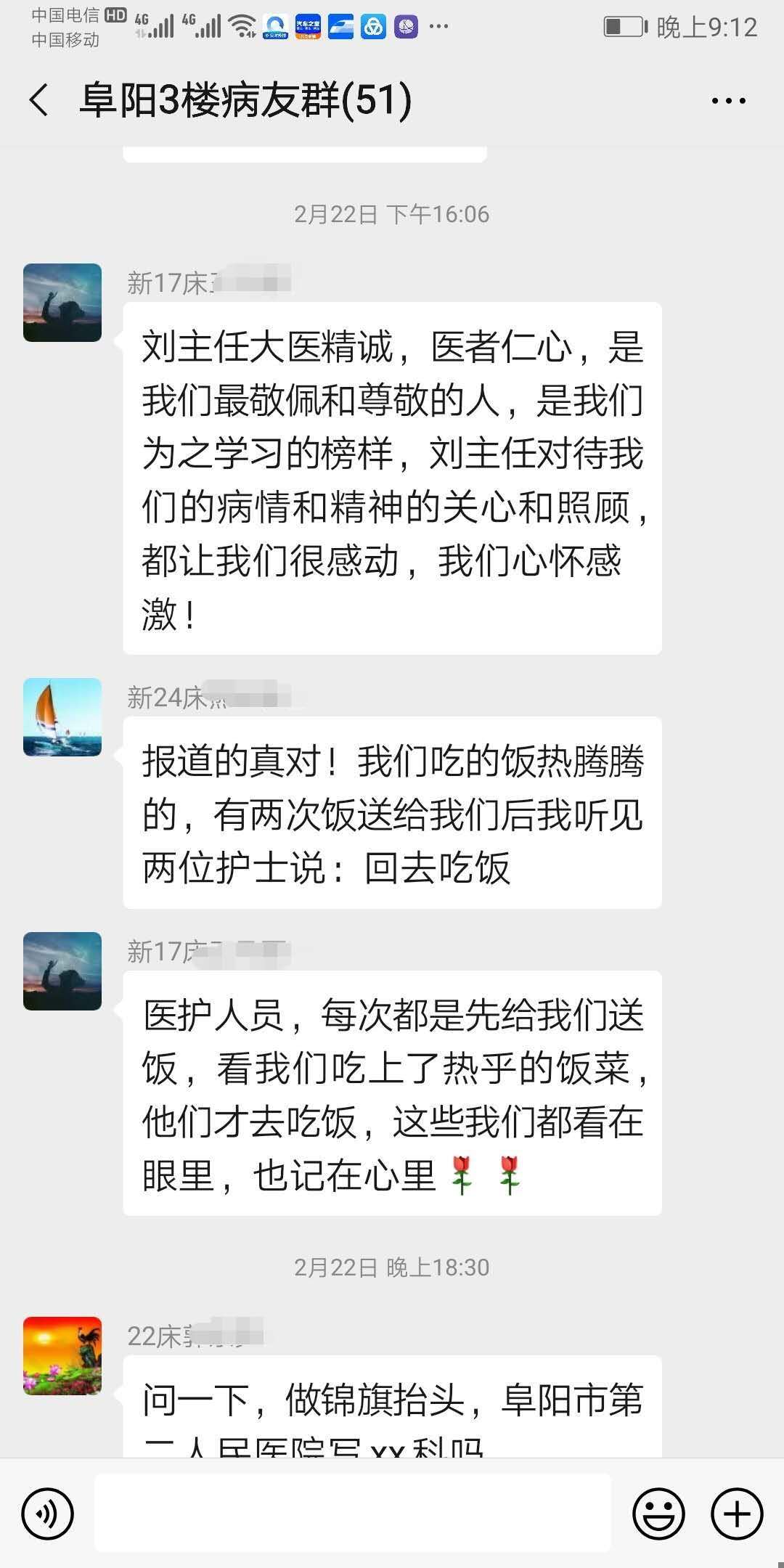Open the sailboat avatar of 新24床 member
Image resolution: width=784 pixels, height=1568 pixels.
(x=62, y=717)
